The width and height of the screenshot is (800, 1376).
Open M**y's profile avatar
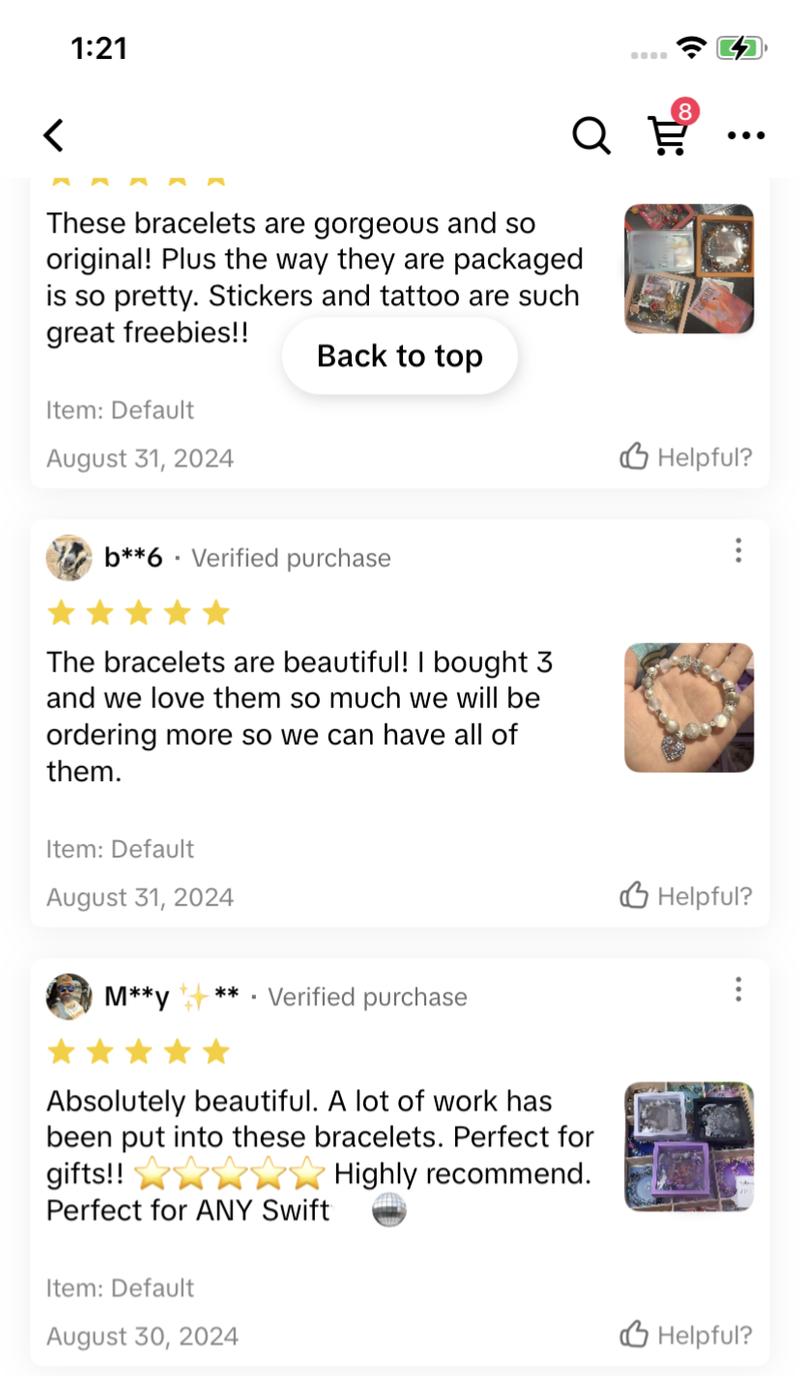tap(69, 996)
